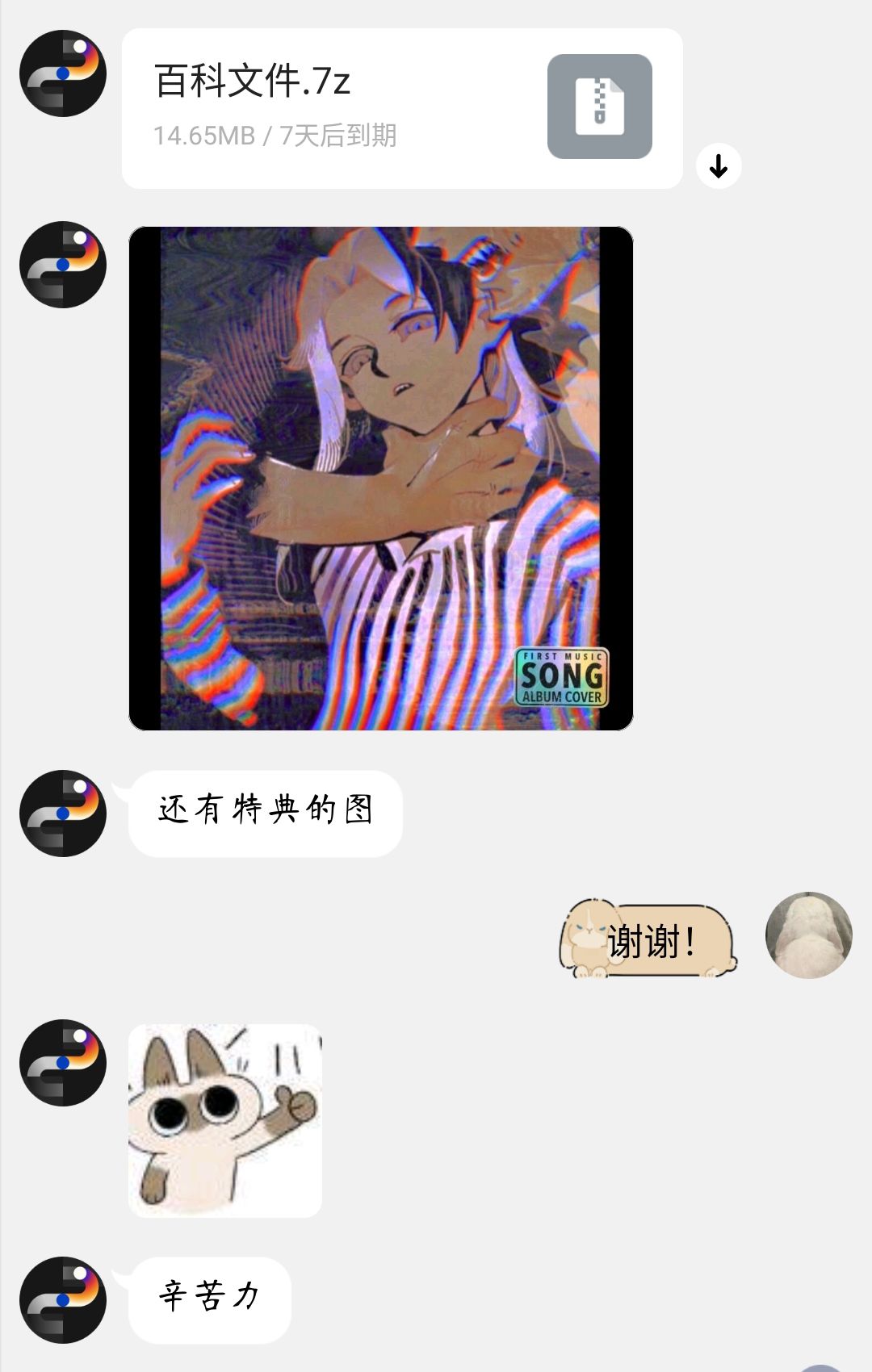View the thumbs-up cat sticker
872x1372 pixels.
pyautogui.click(x=225, y=1120)
